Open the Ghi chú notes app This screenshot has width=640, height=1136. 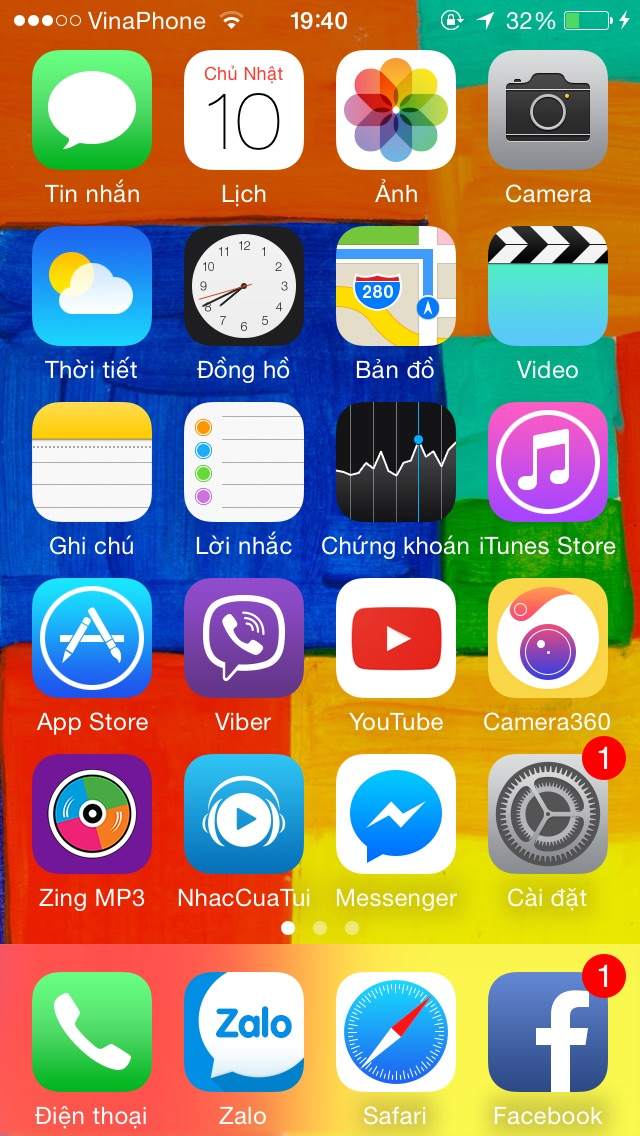(92, 462)
